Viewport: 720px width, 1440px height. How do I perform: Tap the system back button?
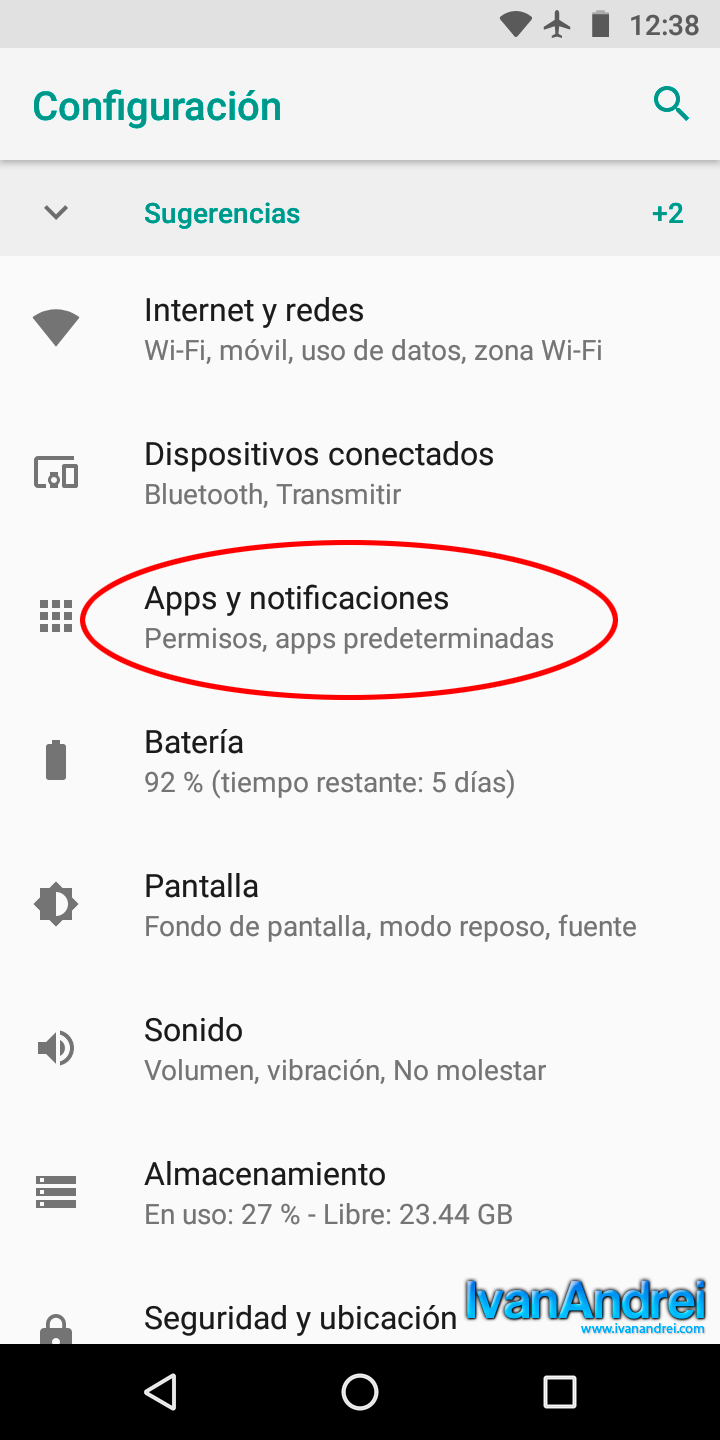click(x=160, y=1391)
